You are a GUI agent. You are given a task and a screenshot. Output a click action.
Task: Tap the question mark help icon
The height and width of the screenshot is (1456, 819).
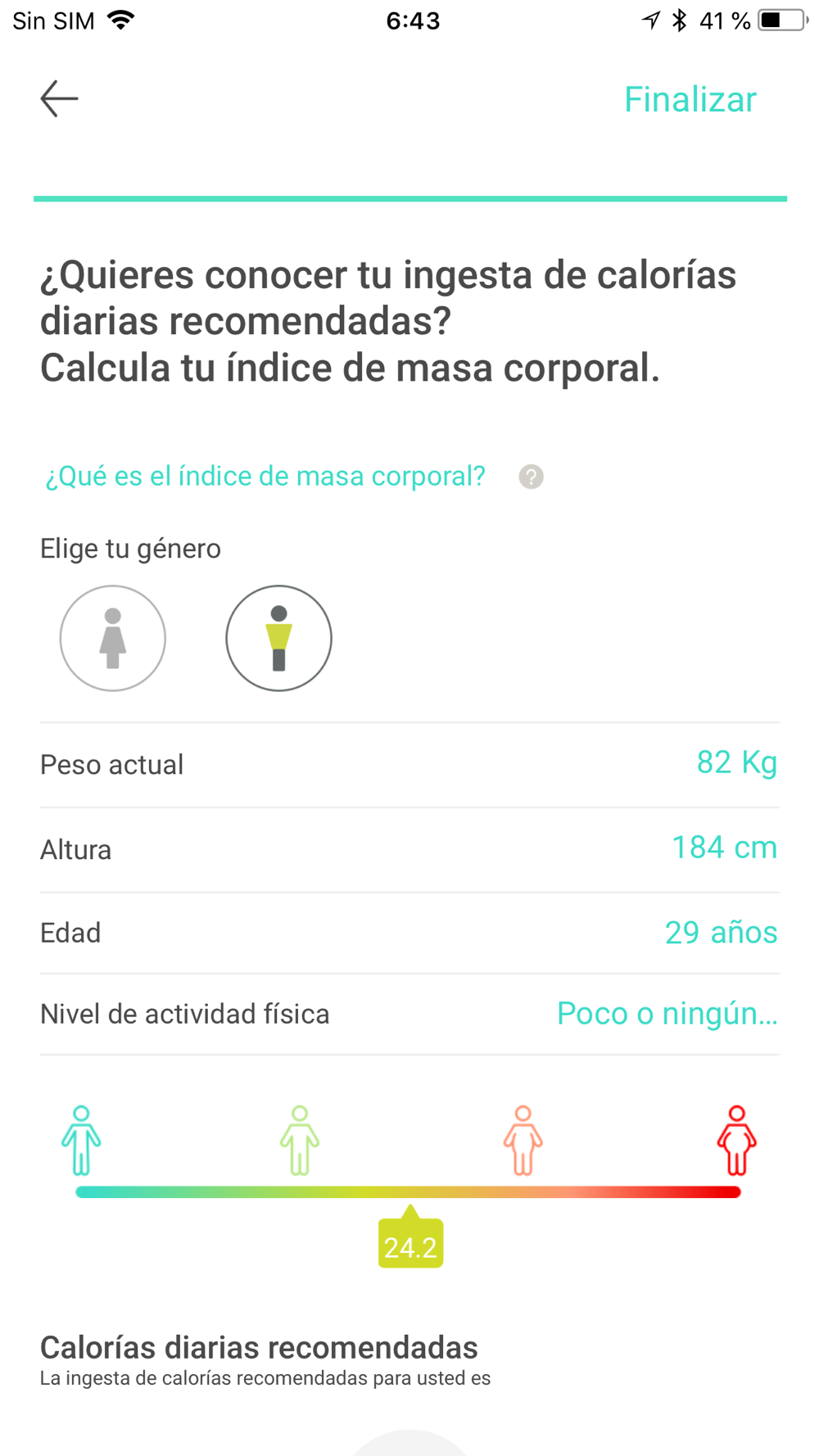(x=531, y=477)
